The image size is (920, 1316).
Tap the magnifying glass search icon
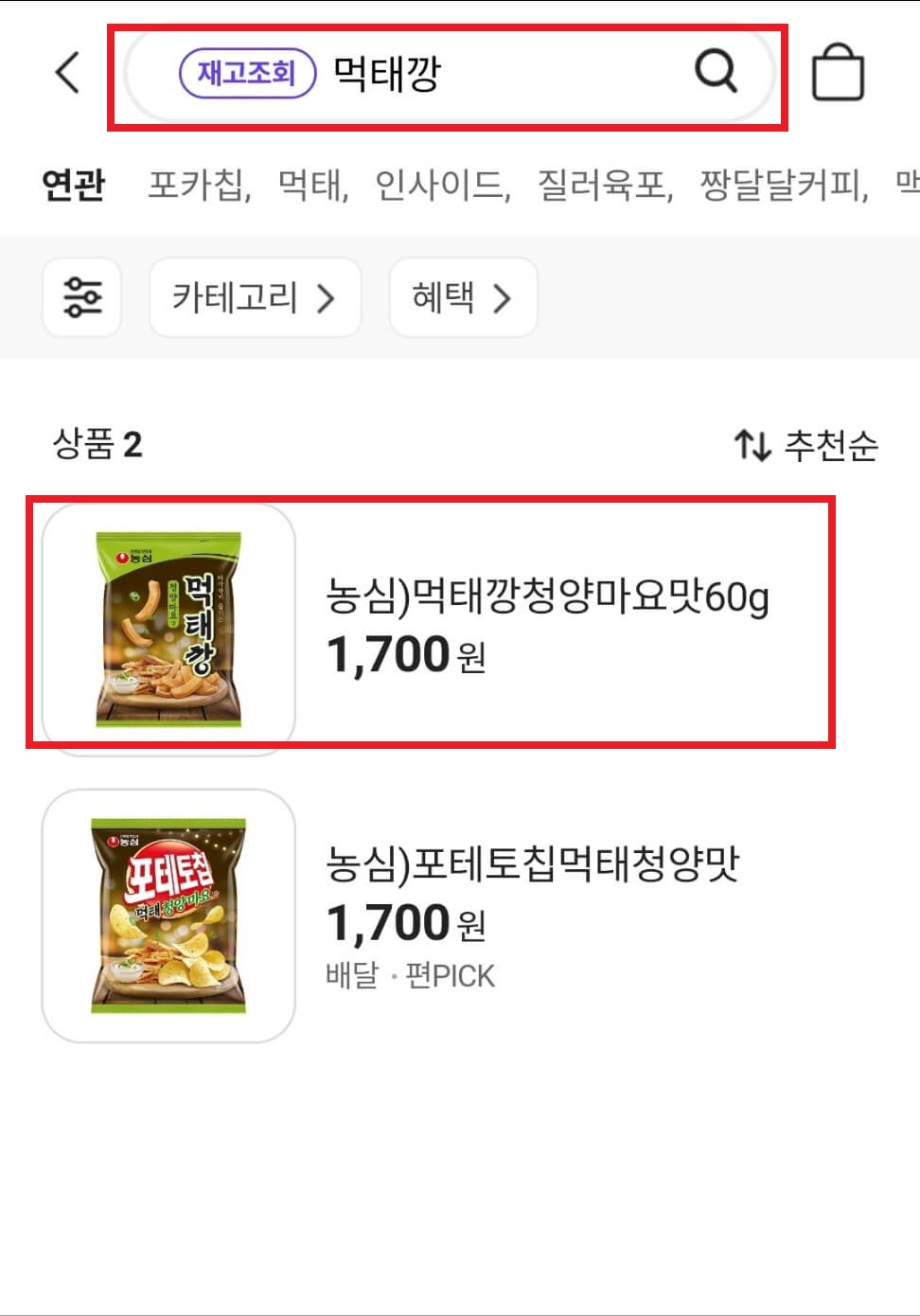pos(717,74)
